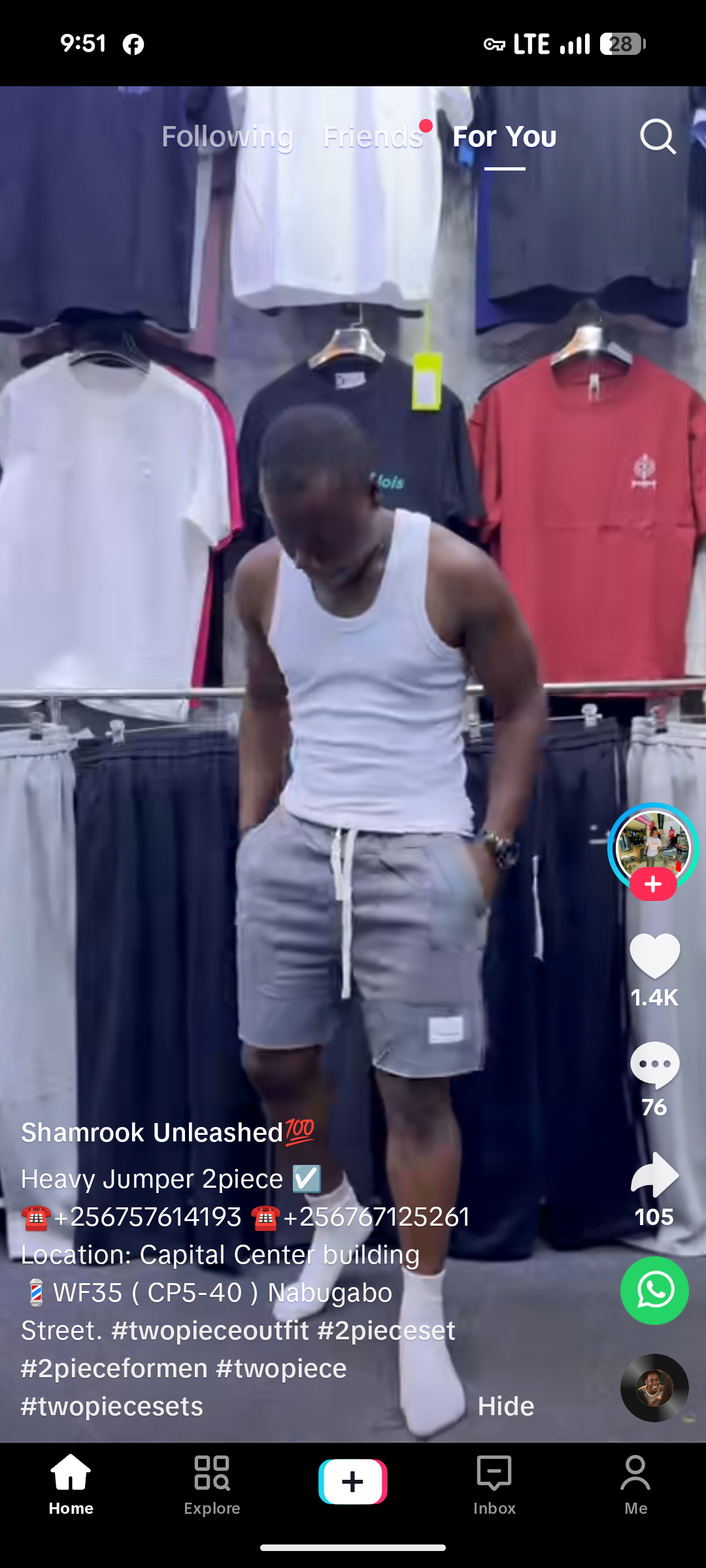Select the For You feed
706x1568 pixels.
504,137
